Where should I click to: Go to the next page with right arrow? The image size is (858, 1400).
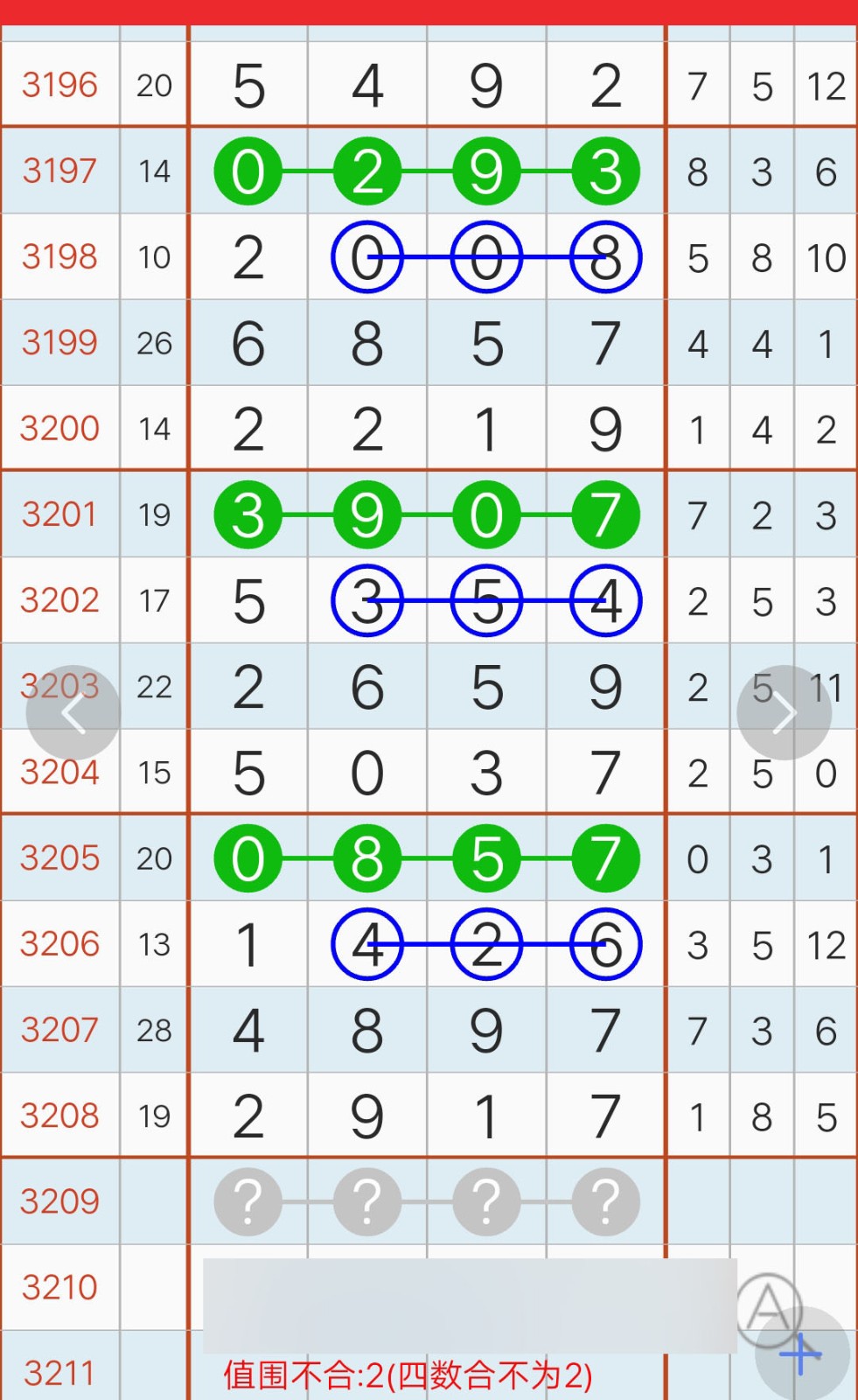[x=784, y=713]
